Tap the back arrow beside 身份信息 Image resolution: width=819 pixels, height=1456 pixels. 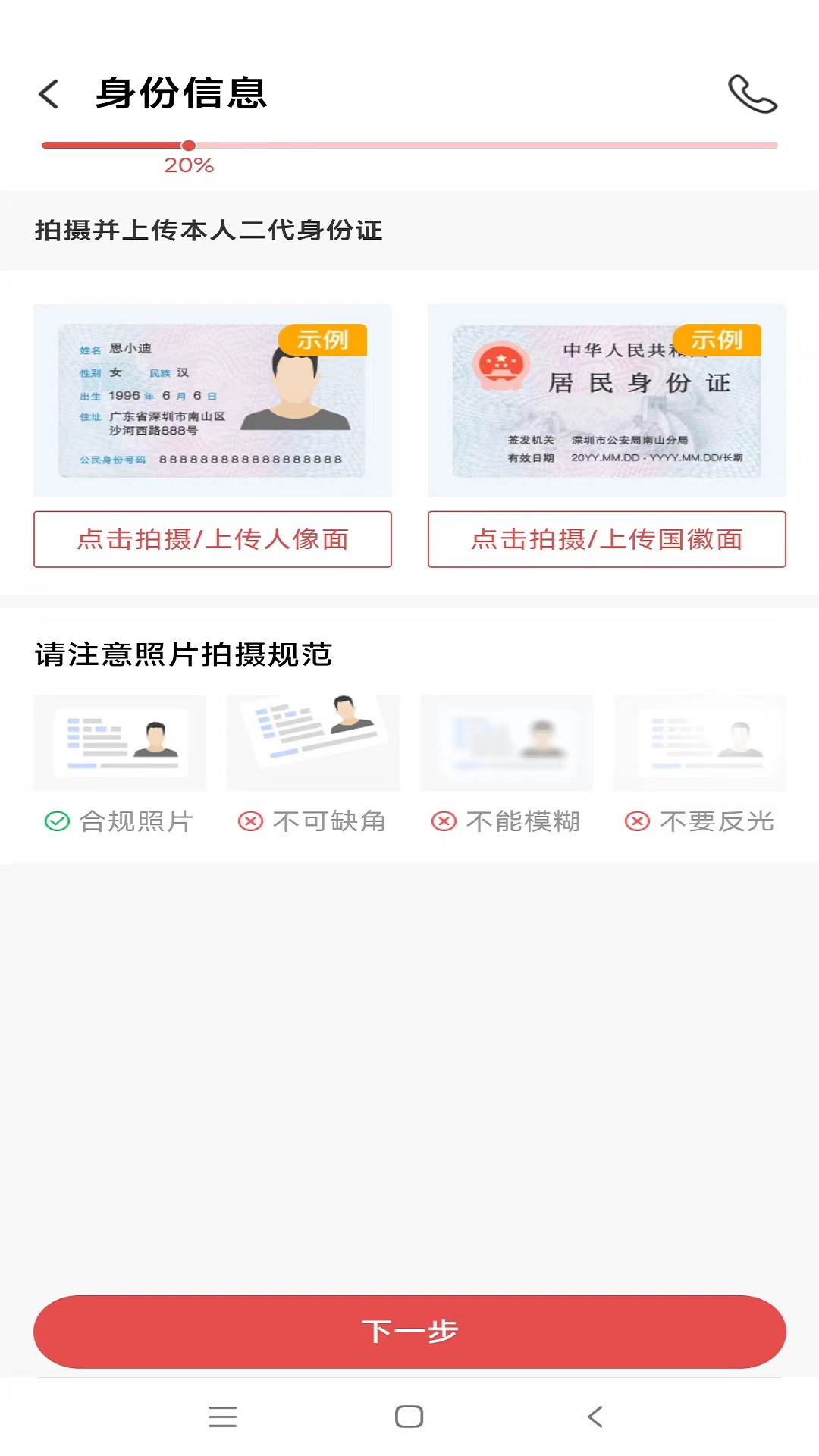pyautogui.click(x=49, y=94)
